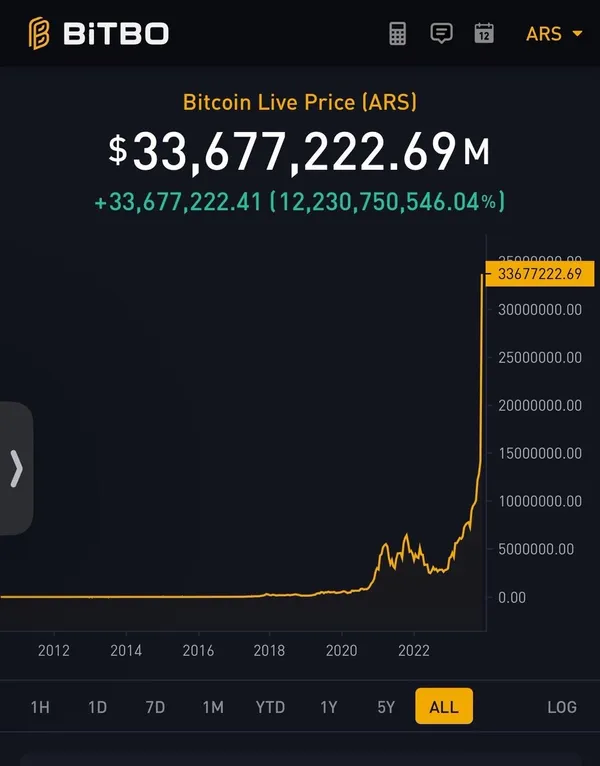Open the ARS currency dropdown
The height and width of the screenshot is (766, 600).
click(x=554, y=34)
